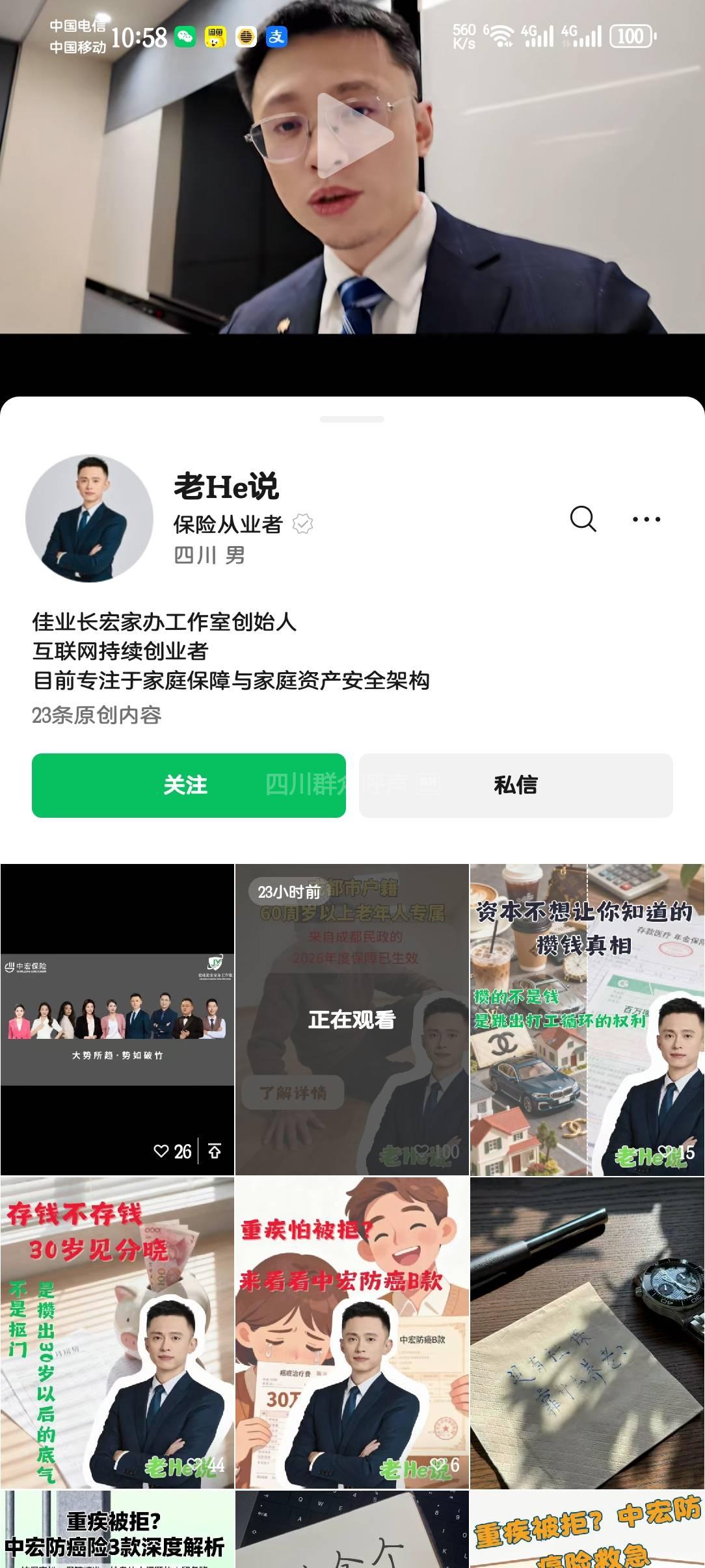Play the paused video at top
This screenshot has height=1568, width=705.
click(354, 135)
